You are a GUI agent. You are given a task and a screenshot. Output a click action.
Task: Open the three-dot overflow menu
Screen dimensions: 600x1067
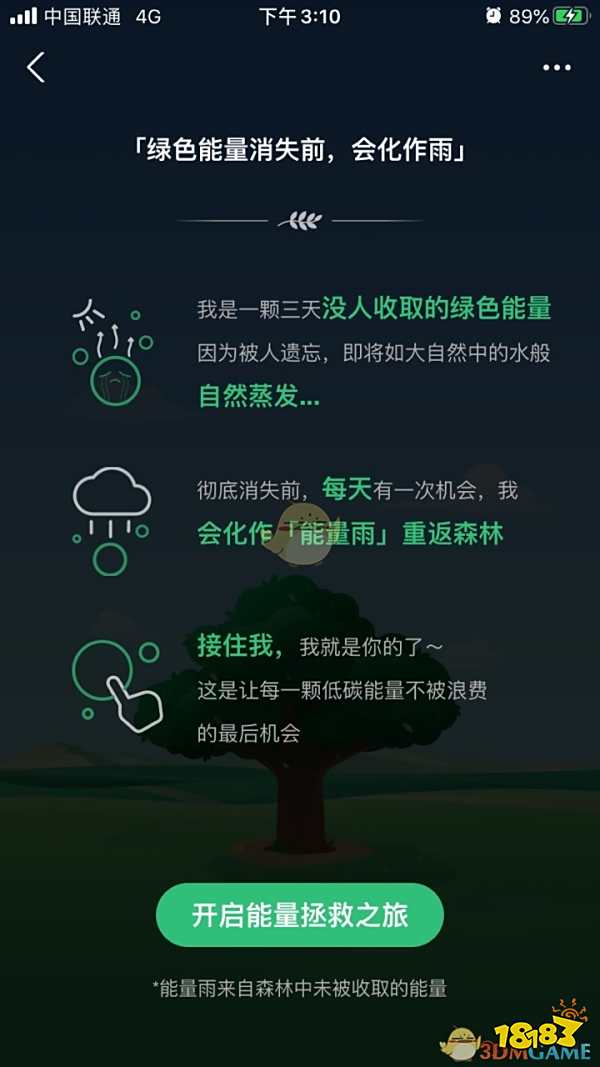[556, 67]
